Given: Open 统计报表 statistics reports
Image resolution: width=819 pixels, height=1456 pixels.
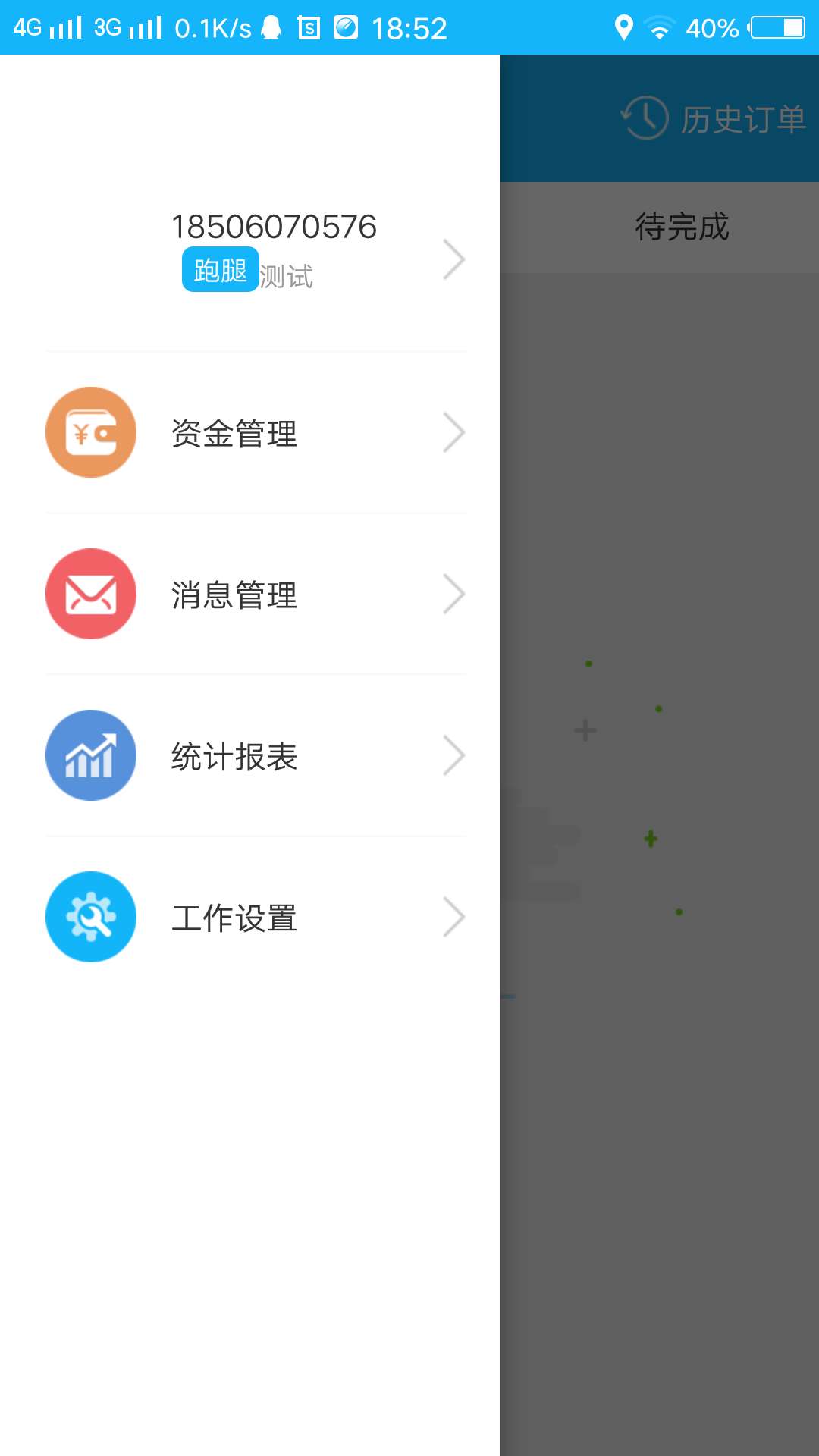Looking at the screenshot, I should [x=256, y=755].
